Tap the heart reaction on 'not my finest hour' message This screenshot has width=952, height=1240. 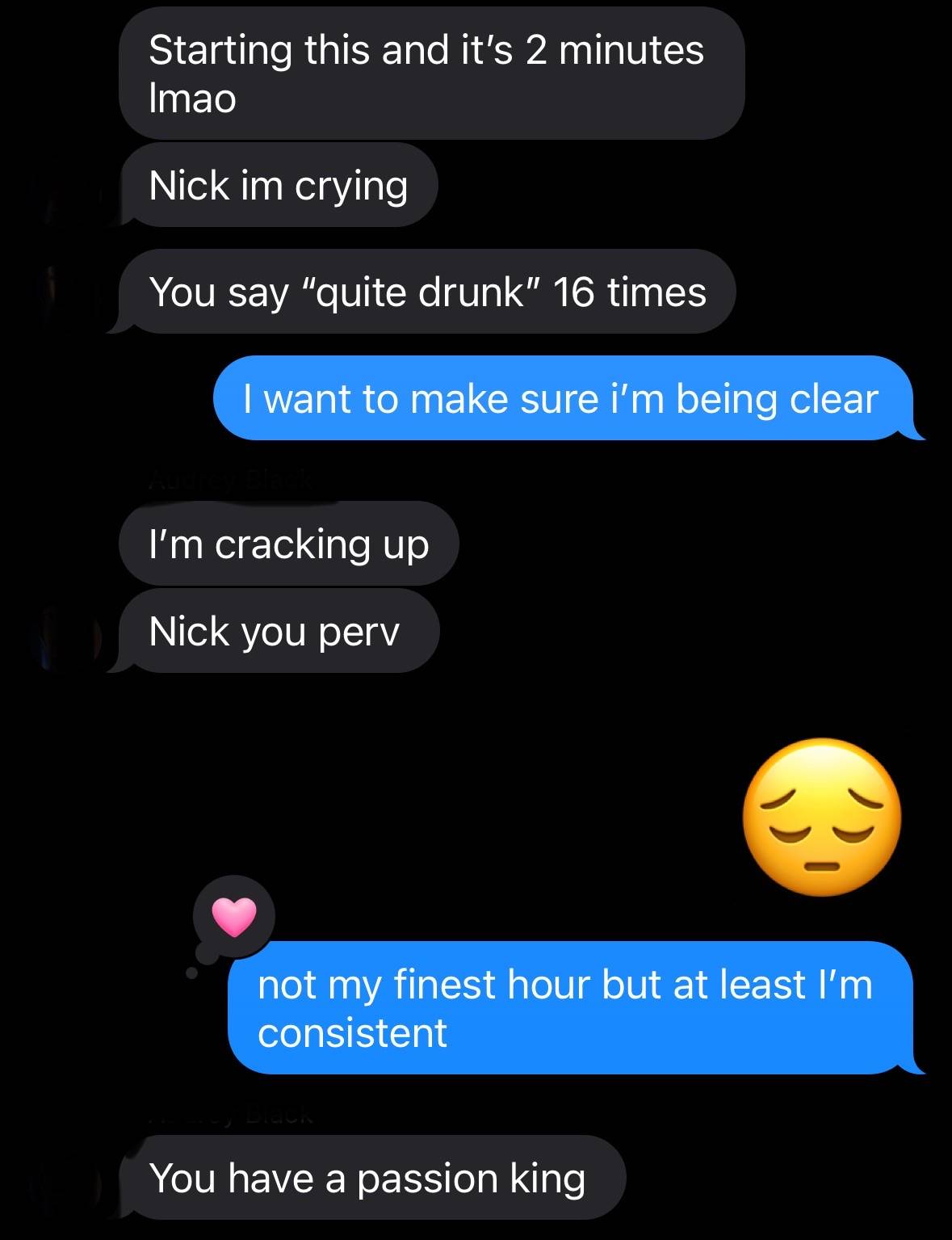(x=233, y=917)
